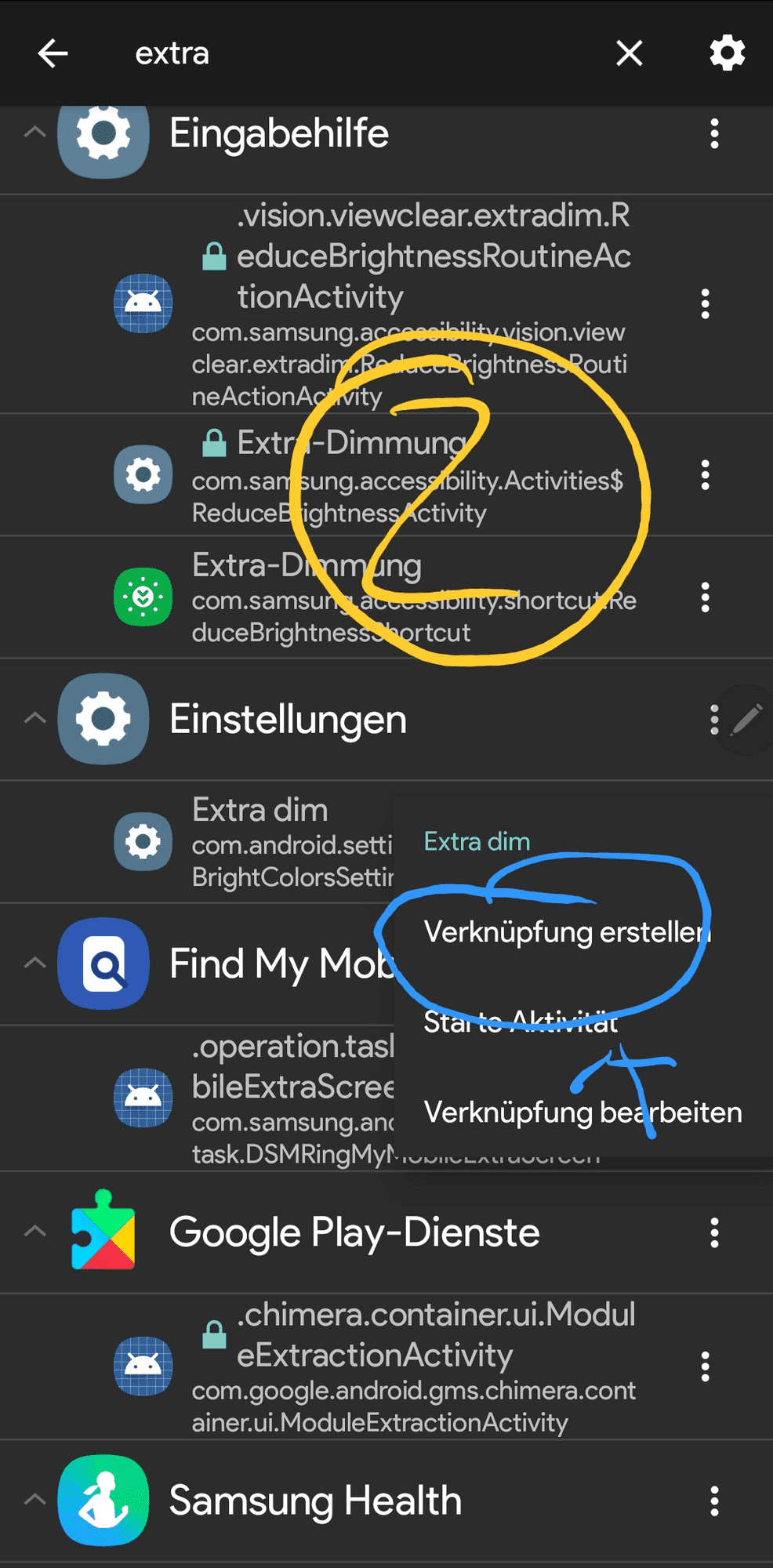Select 'Starte Aktivität' in the popup
Screen dimensions: 773x1568
pyautogui.click(x=521, y=1022)
